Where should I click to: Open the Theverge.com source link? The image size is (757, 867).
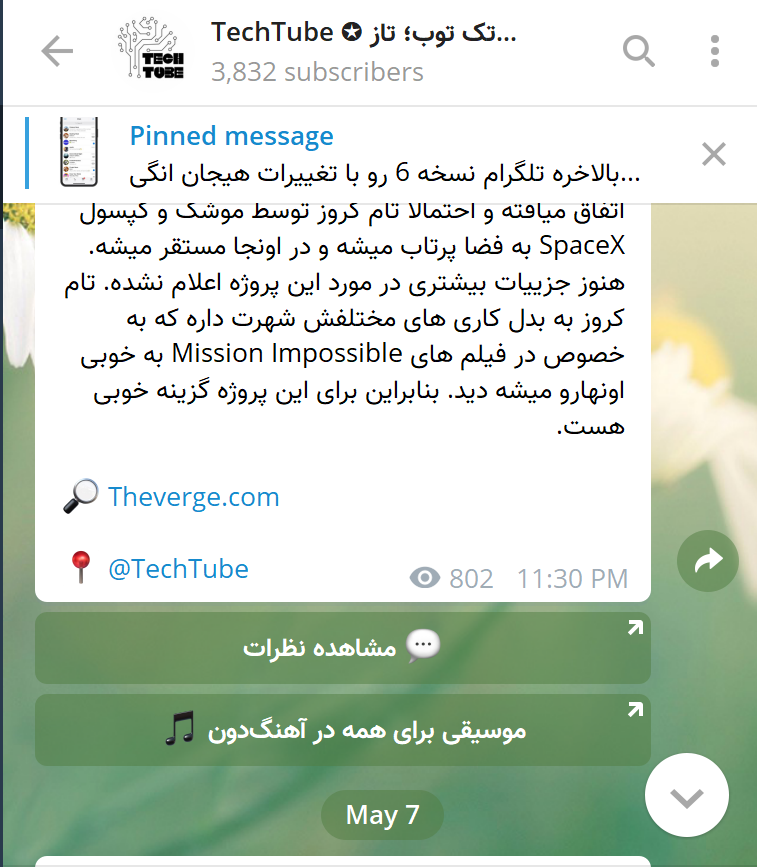tap(193, 497)
